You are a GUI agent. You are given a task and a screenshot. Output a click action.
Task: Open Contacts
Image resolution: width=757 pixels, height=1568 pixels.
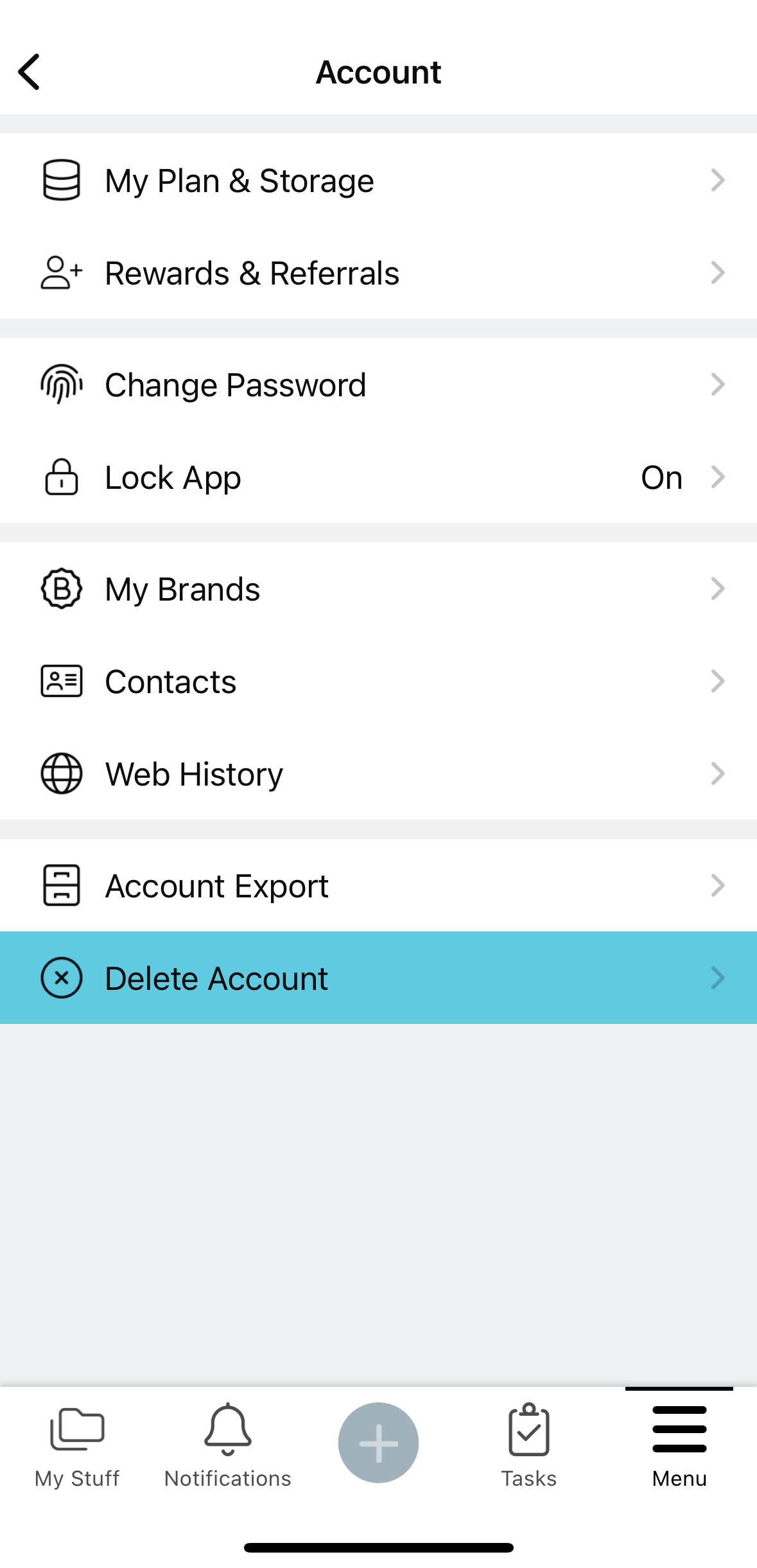[x=378, y=682]
